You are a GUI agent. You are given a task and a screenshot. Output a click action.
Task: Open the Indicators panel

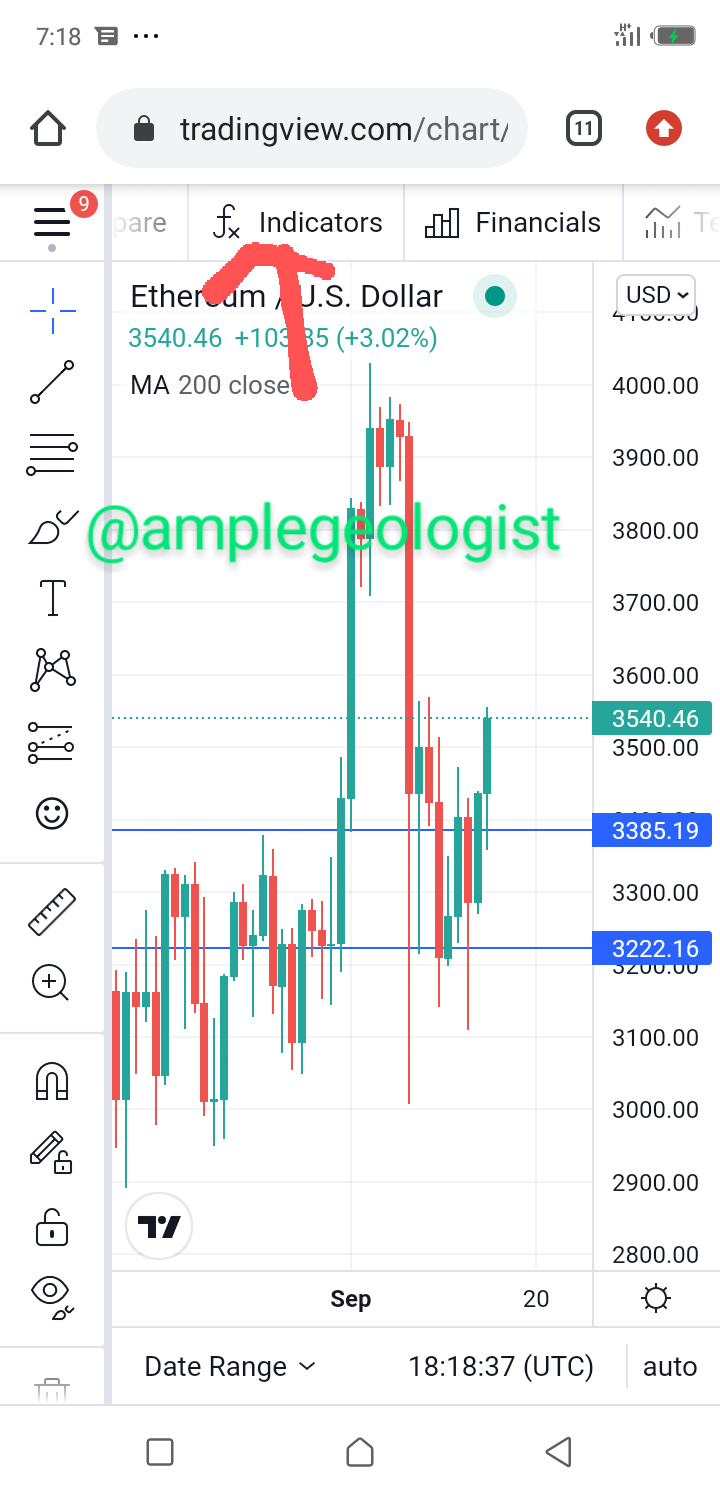(x=298, y=222)
